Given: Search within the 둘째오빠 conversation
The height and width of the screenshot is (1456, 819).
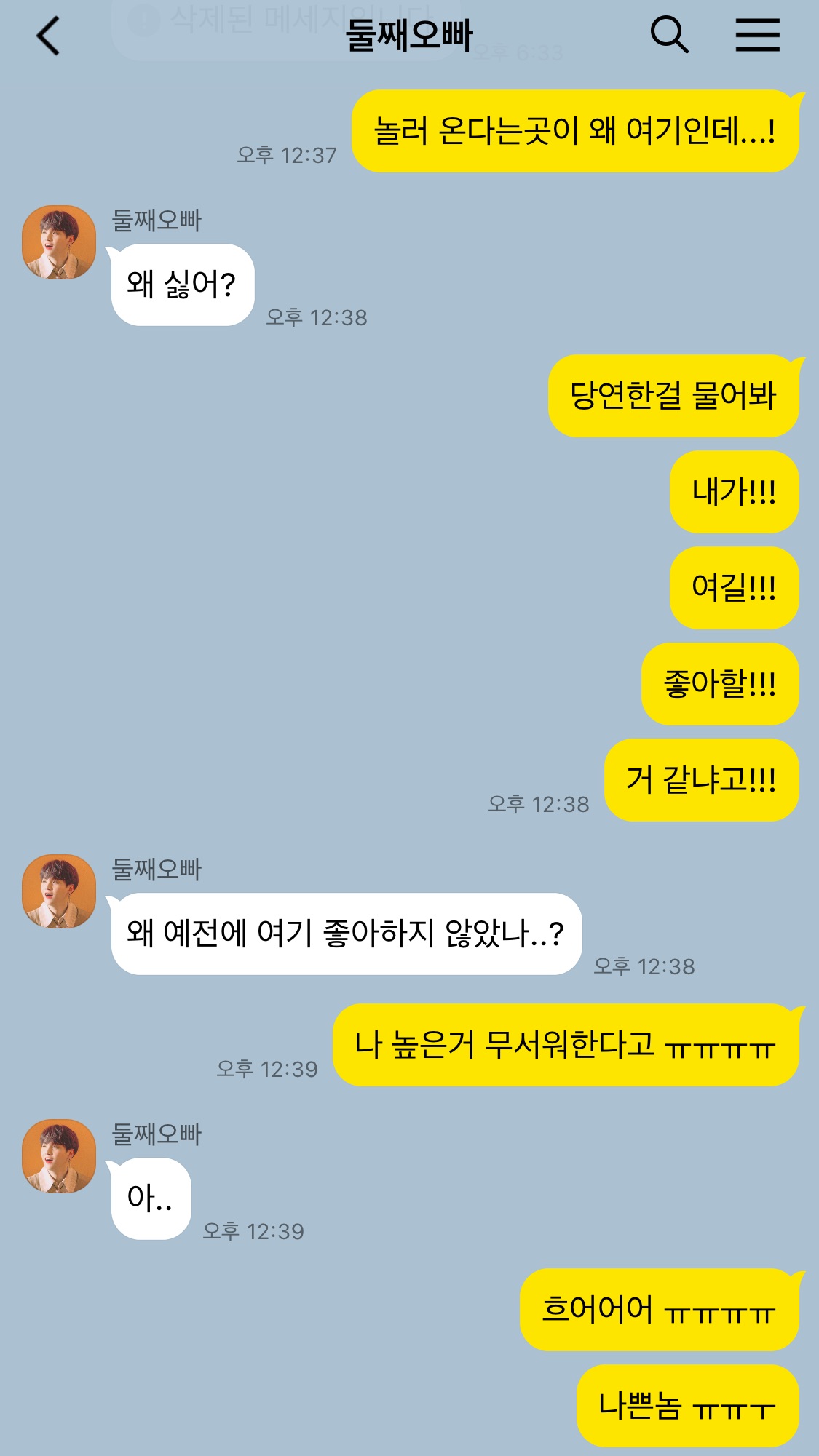Looking at the screenshot, I should click(x=669, y=35).
